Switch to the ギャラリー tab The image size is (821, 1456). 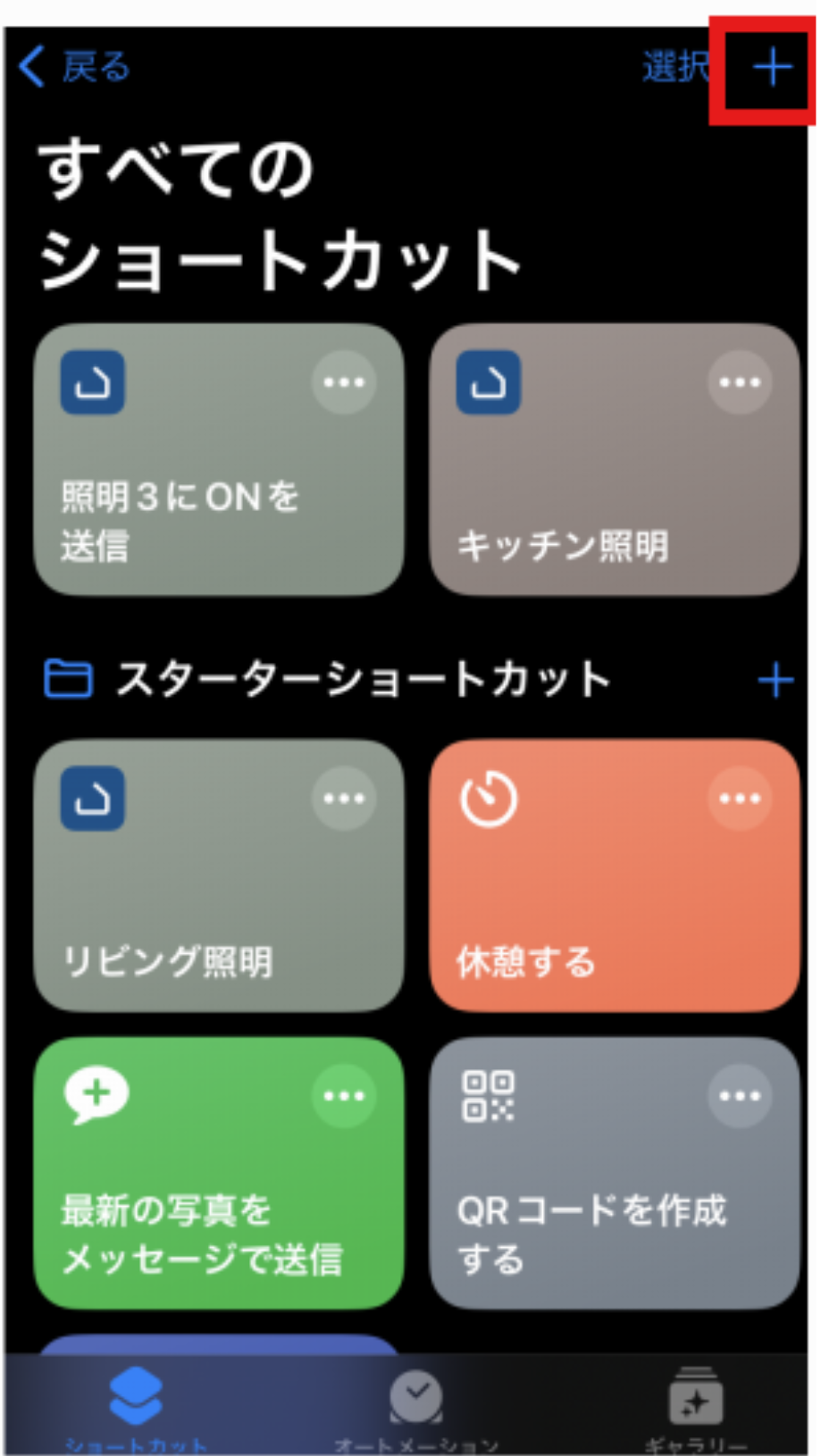pyautogui.click(x=695, y=1407)
